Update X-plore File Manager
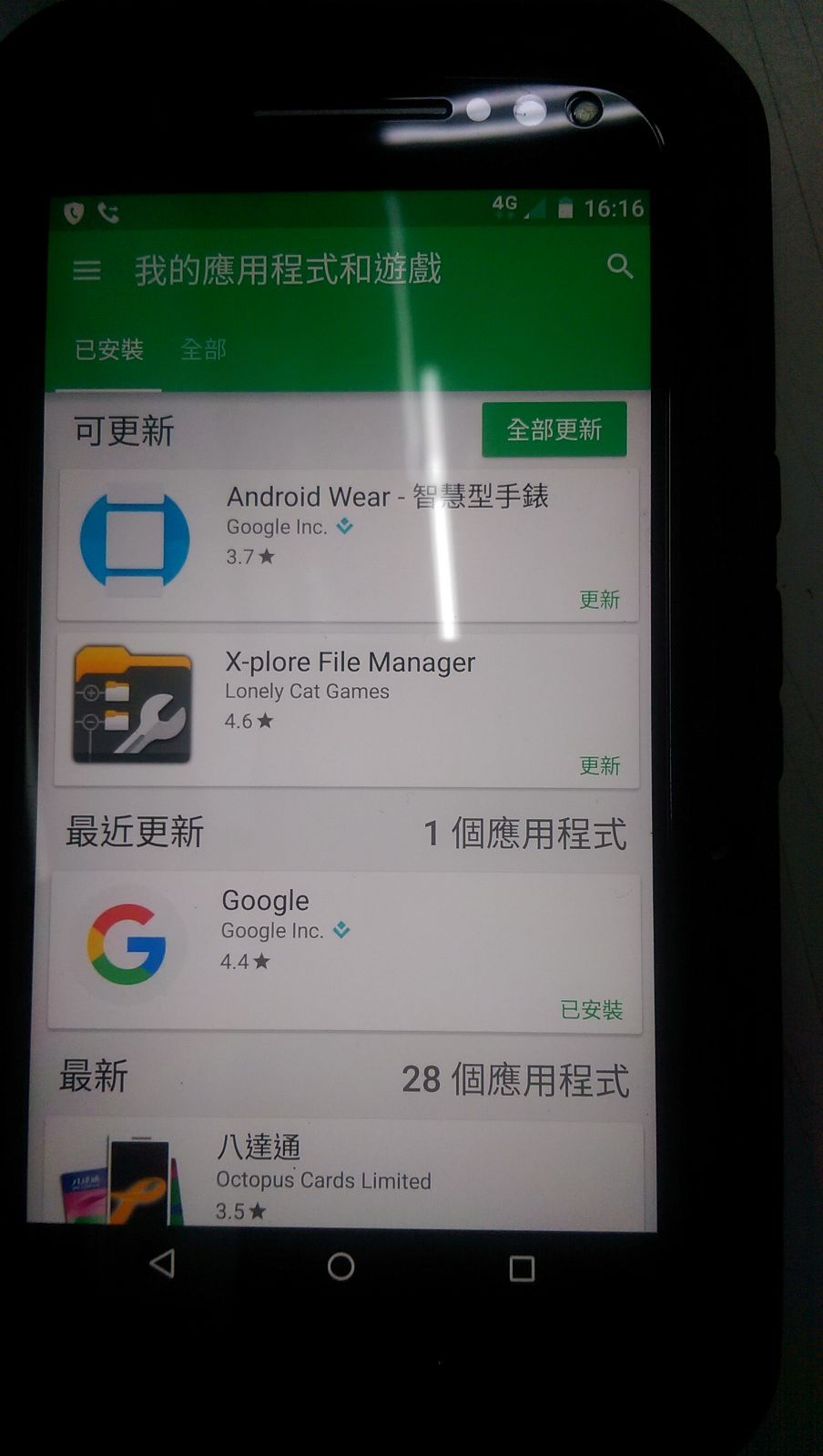 coord(599,765)
